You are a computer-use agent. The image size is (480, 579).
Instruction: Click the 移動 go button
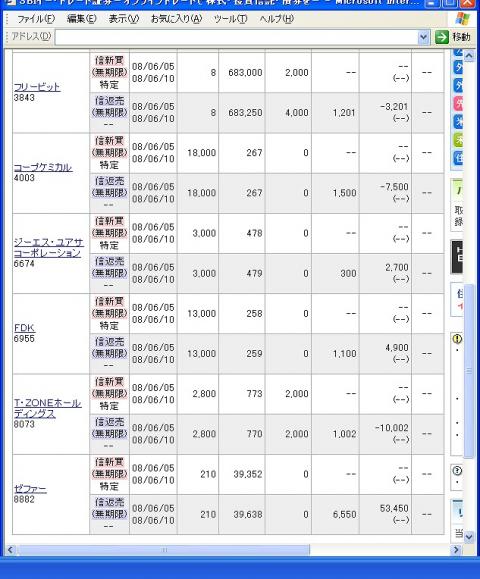[453, 37]
